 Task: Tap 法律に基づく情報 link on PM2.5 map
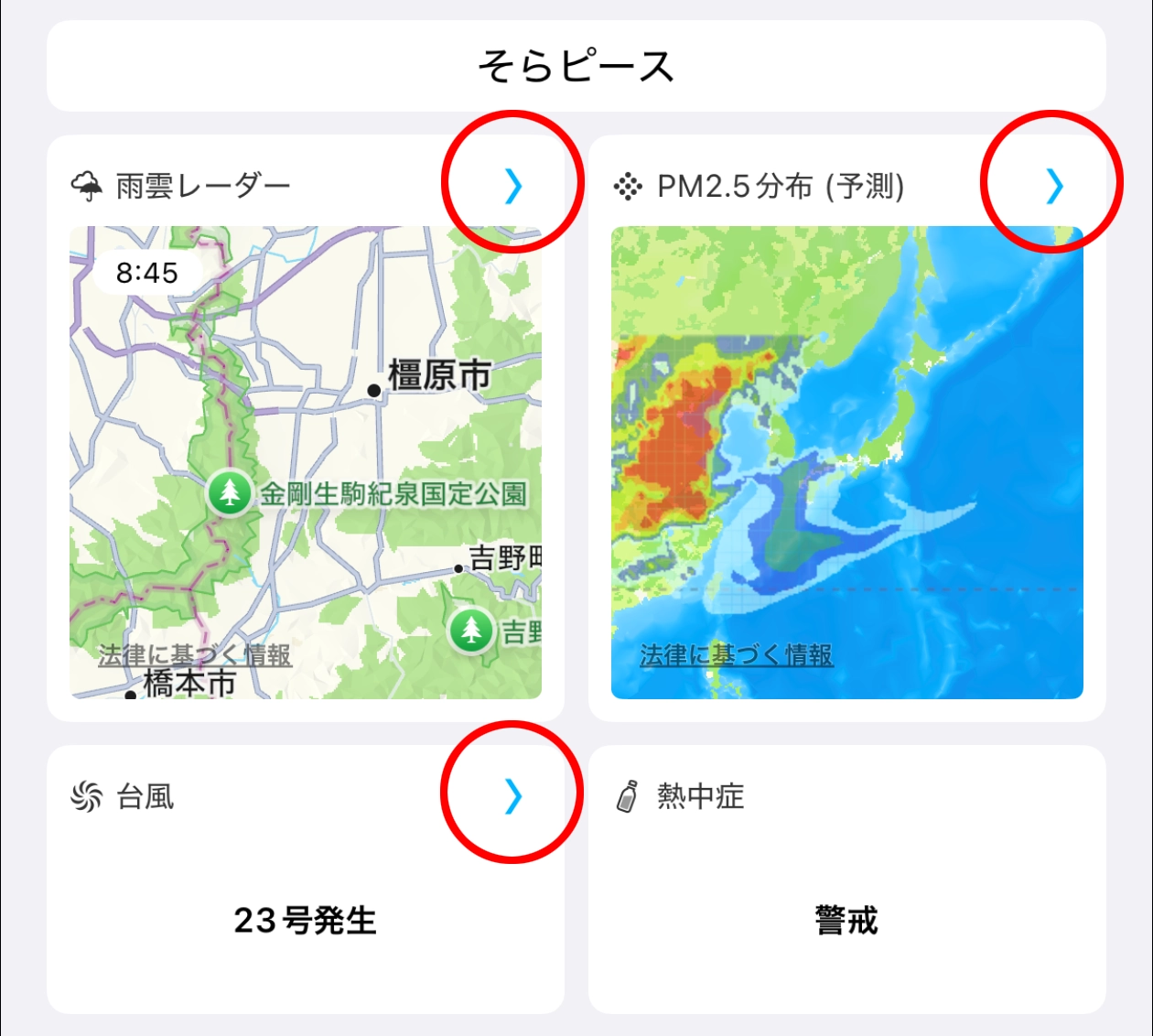(737, 655)
